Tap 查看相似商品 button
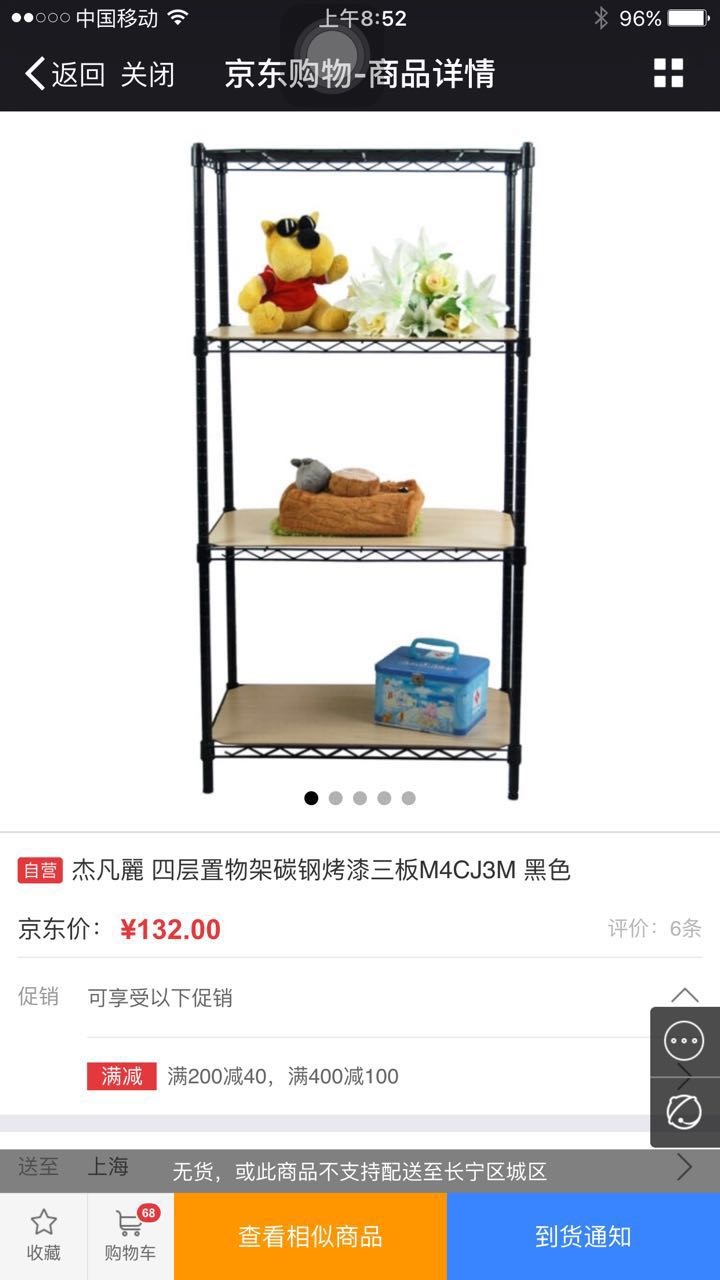Screen dimensions: 720x1280 [x=310, y=1236]
